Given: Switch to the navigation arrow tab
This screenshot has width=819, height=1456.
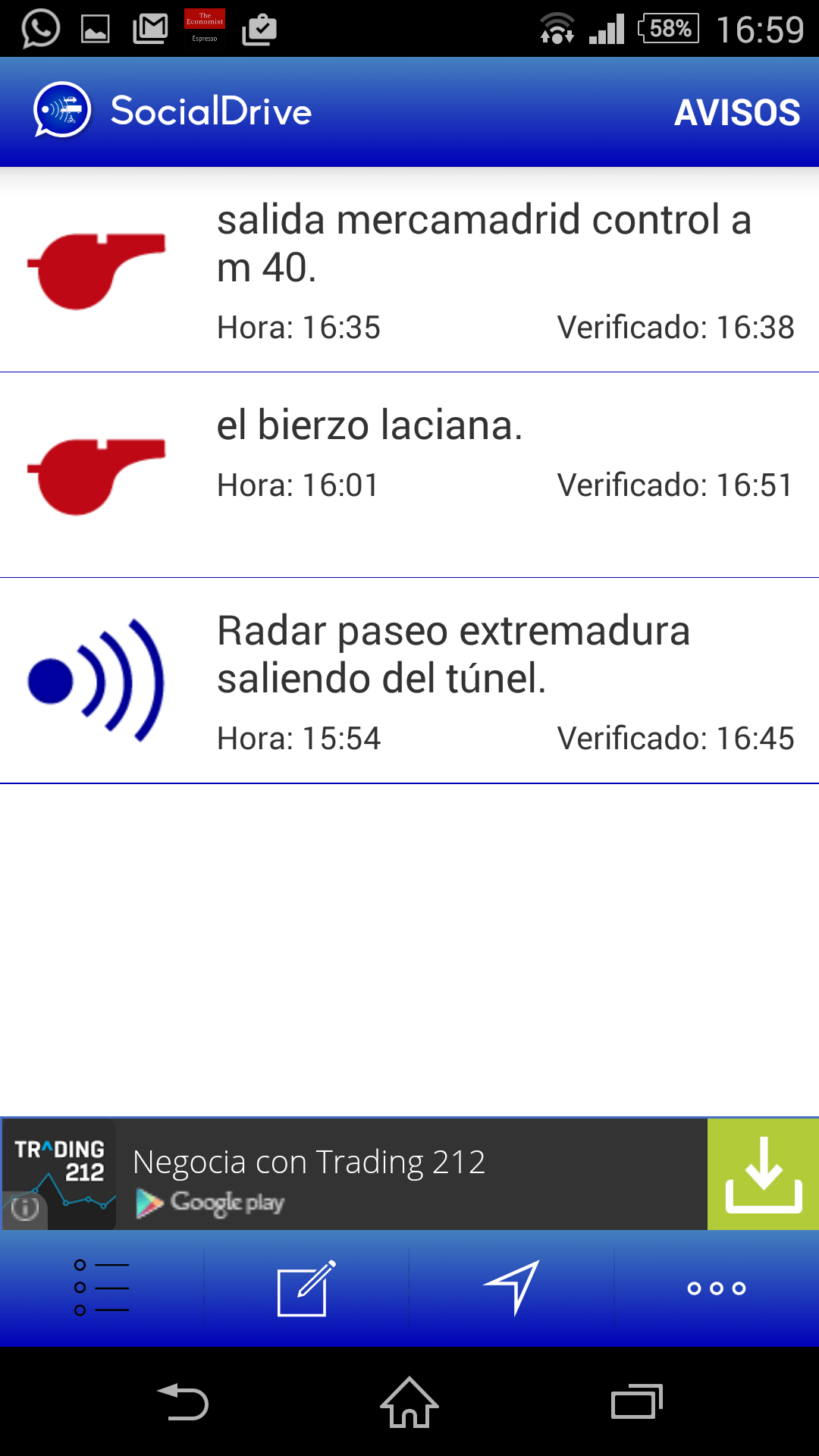Looking at the screenshot, I should [512, 1288].
